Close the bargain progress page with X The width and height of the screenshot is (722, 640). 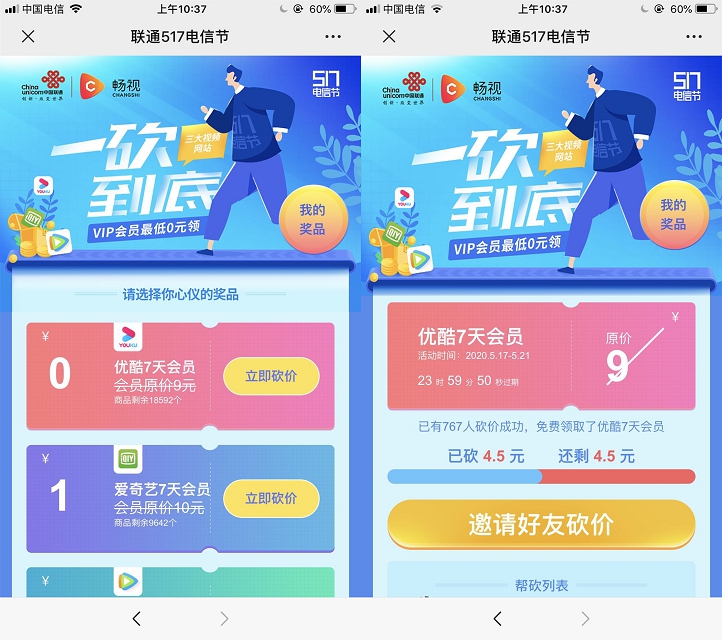tap(389, 36)
